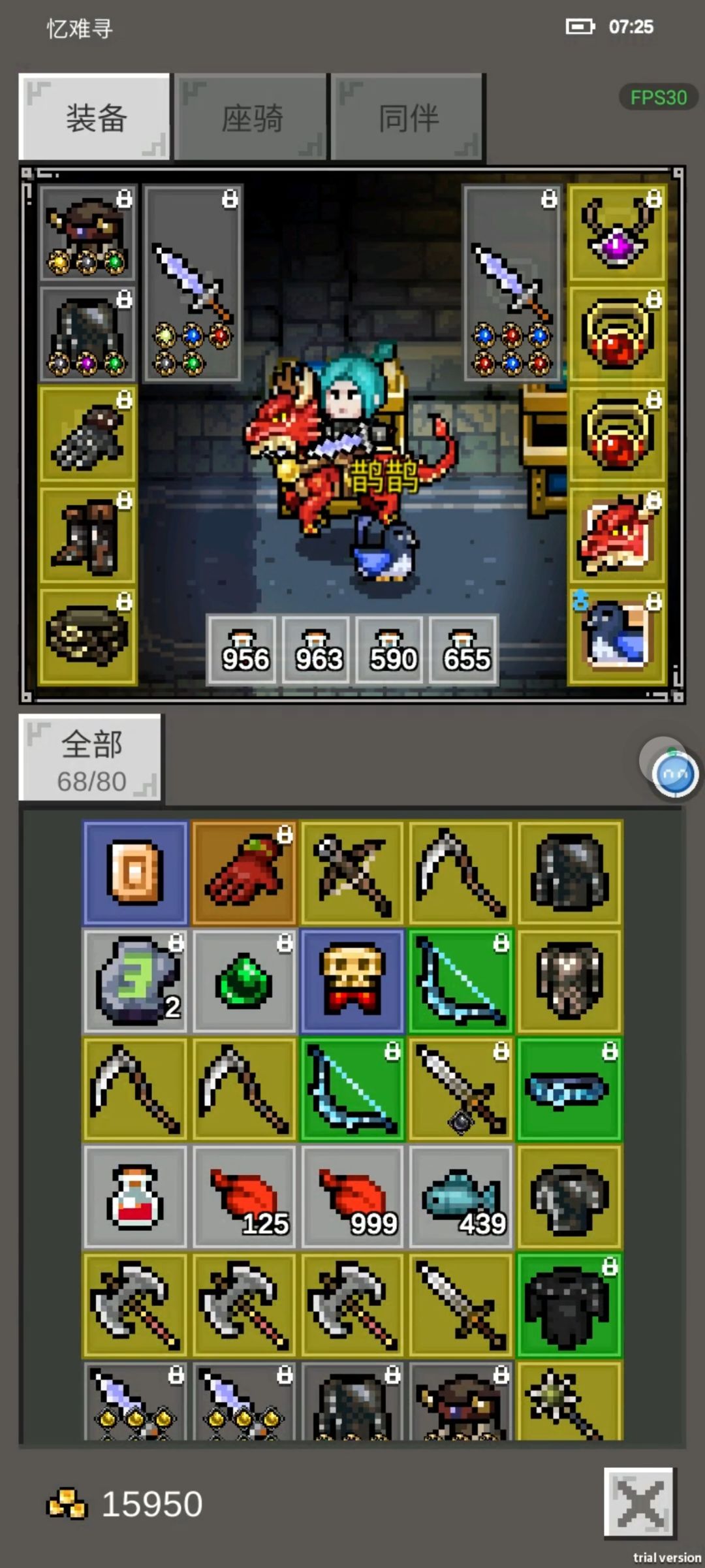Screen dimensions: 705x1568
Task: Open the equipped helmet slot
Action: 87,234
